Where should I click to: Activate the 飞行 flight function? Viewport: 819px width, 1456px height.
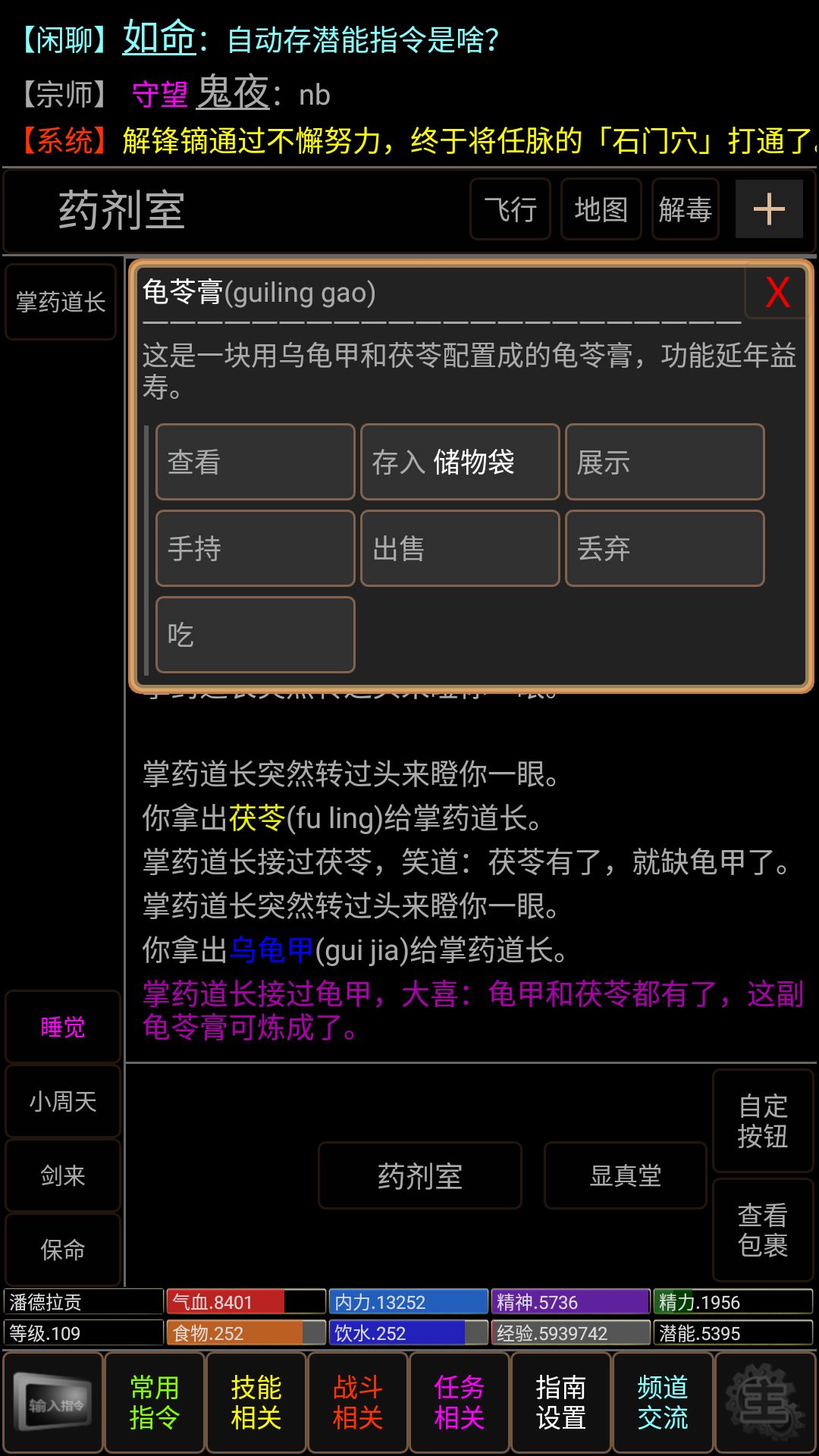tap(510, 209)
